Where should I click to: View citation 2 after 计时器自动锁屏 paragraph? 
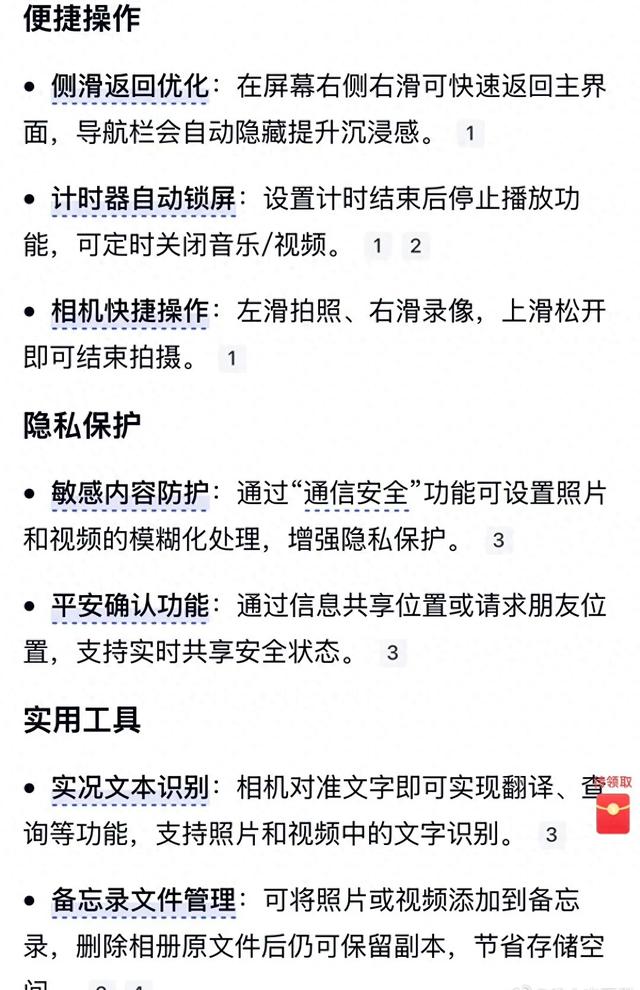pyautogui.click(x=415, y=246)
